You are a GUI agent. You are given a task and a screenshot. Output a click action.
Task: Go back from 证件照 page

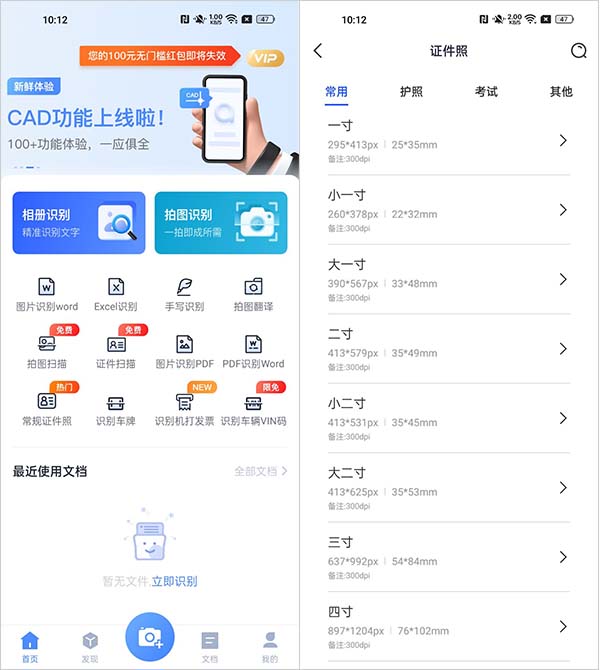click(x=318, y=51)
